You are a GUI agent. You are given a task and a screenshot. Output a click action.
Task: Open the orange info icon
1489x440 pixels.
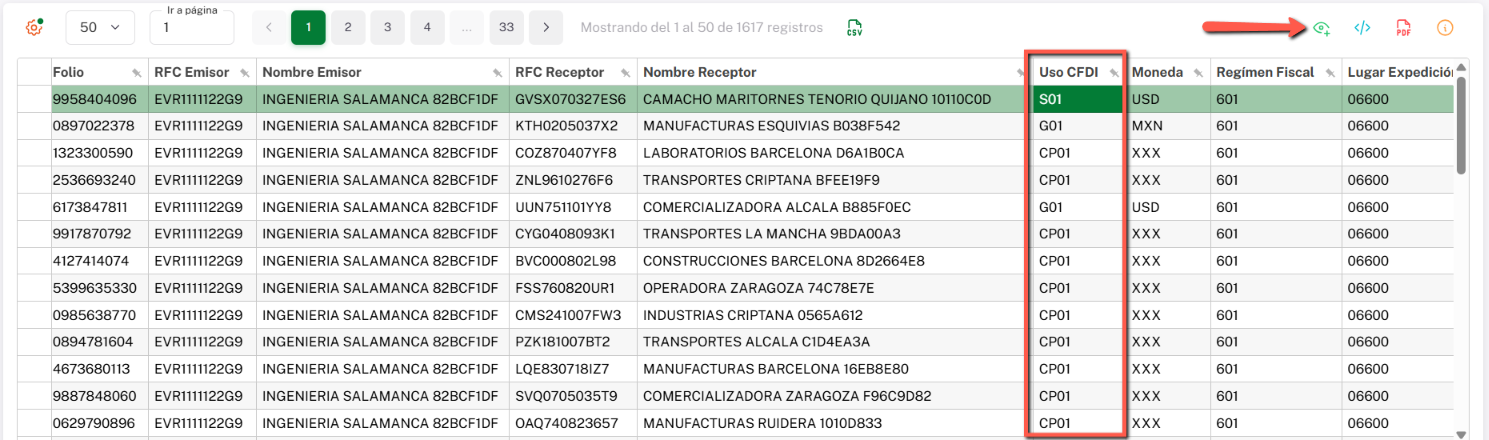point(1445,28)
